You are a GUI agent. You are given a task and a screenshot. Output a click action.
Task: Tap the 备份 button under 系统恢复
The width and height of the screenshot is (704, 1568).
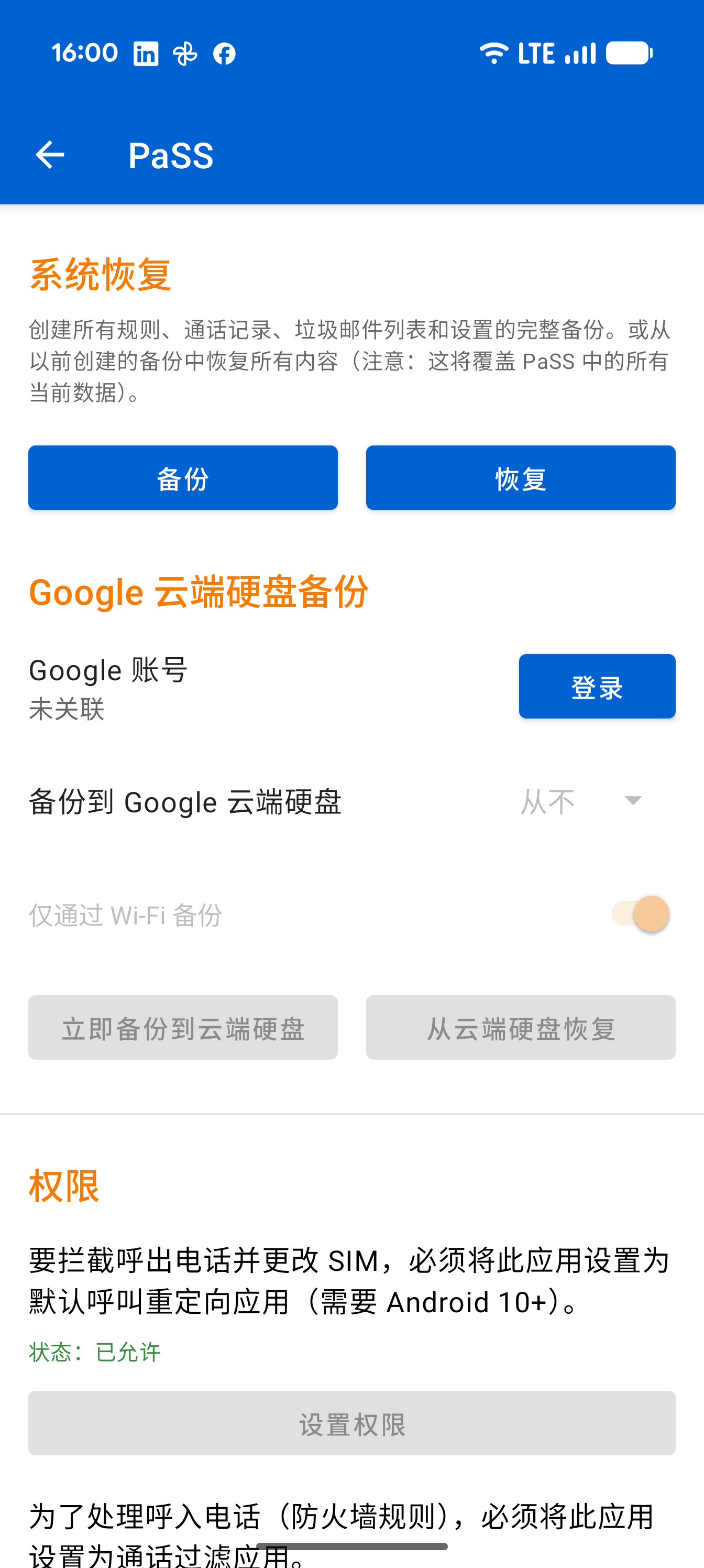pos(182,478)
